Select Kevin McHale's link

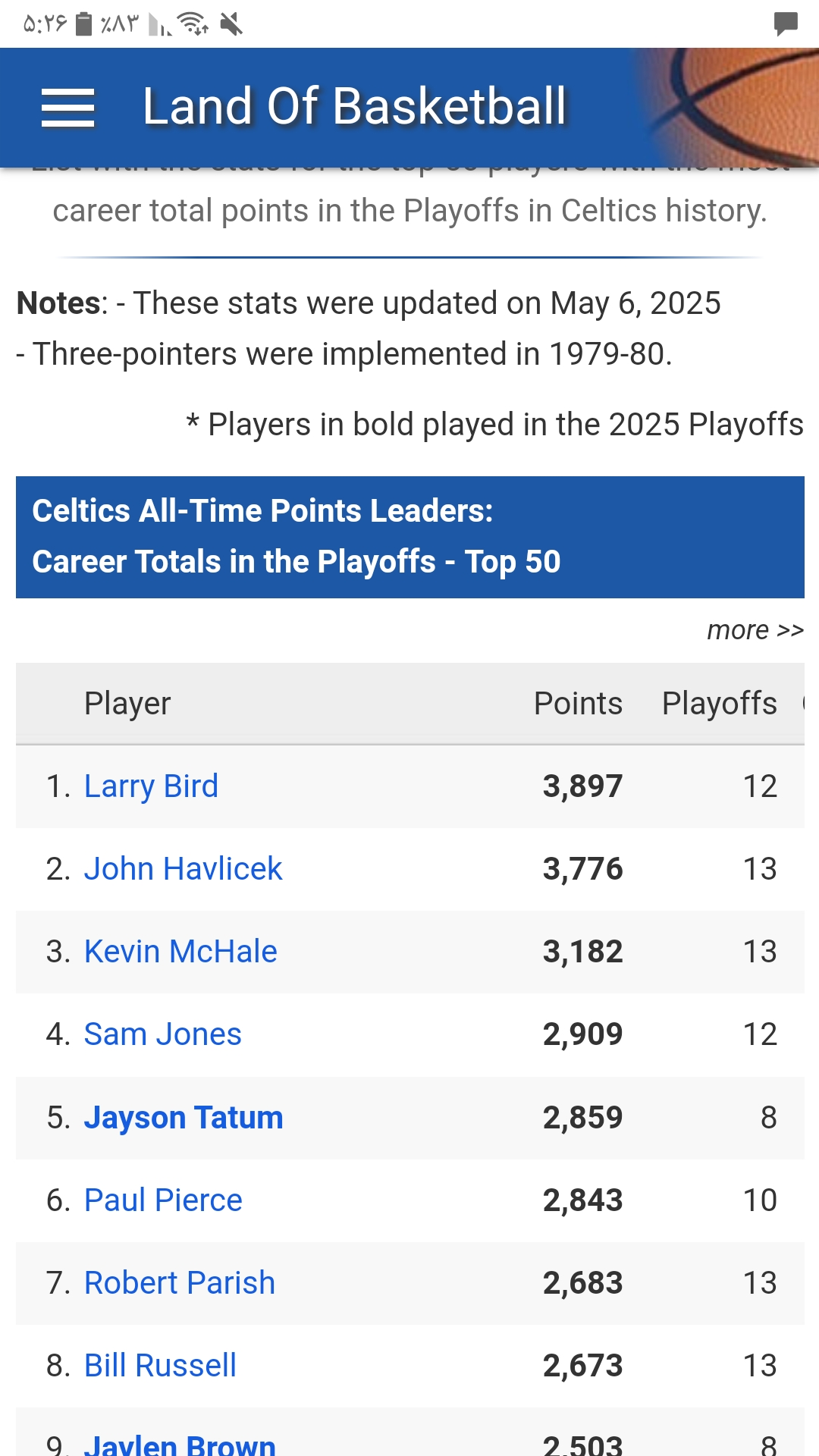[180, 952]
